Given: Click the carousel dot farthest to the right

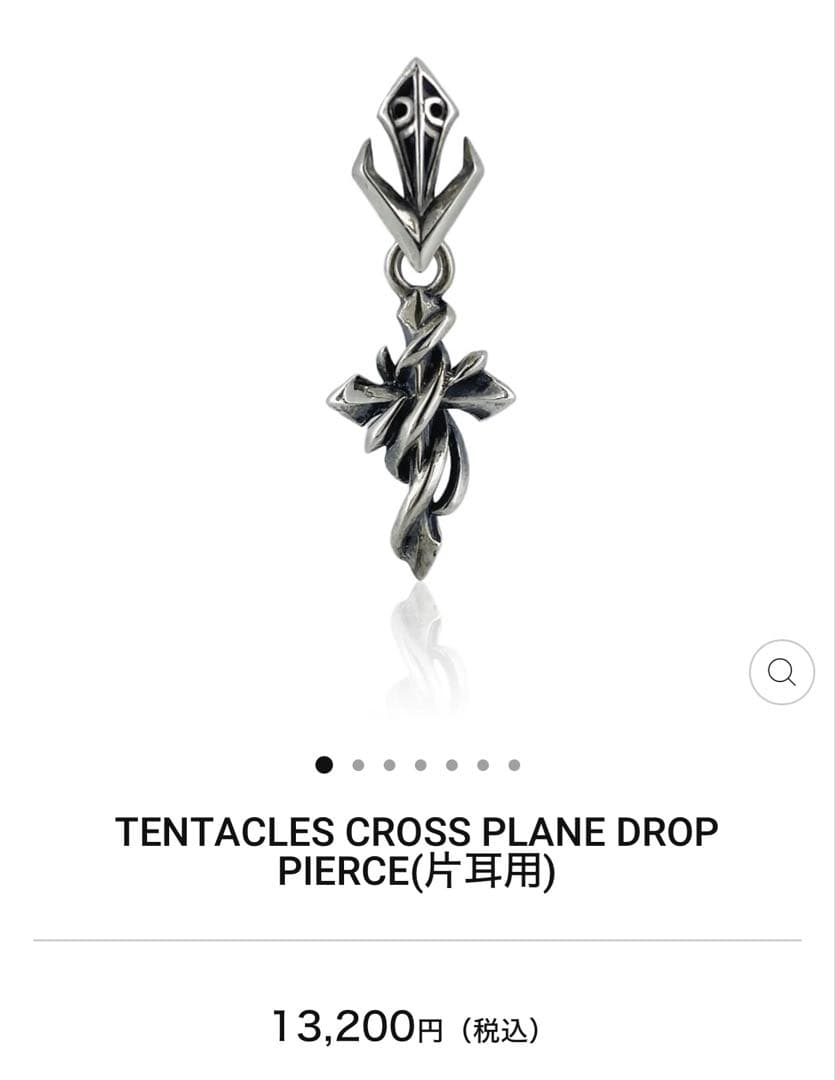Looking at the screenshot, I should pos(514,765).
